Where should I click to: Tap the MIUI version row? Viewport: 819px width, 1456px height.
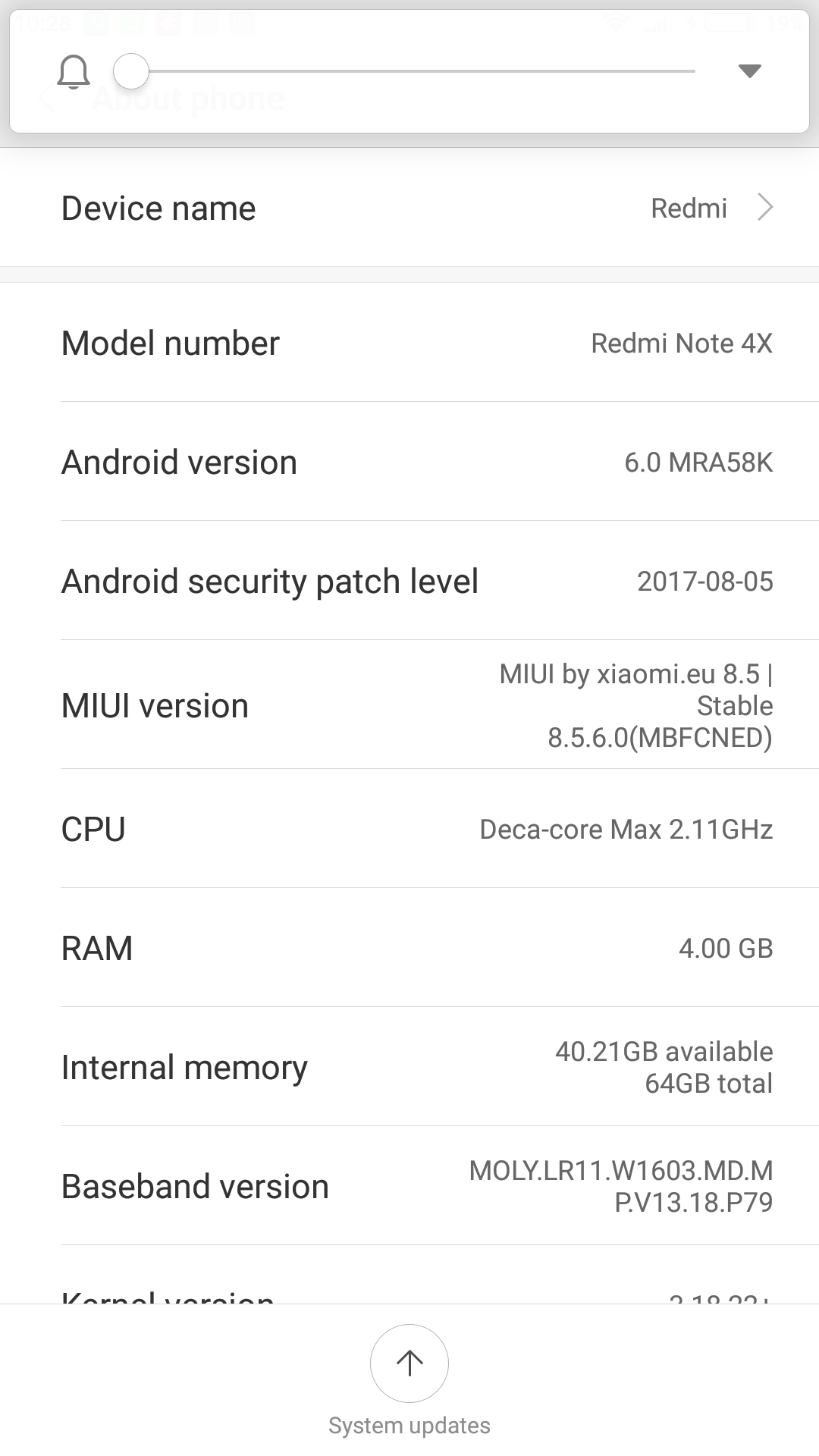pyautogui.click(x=409, y=705)
